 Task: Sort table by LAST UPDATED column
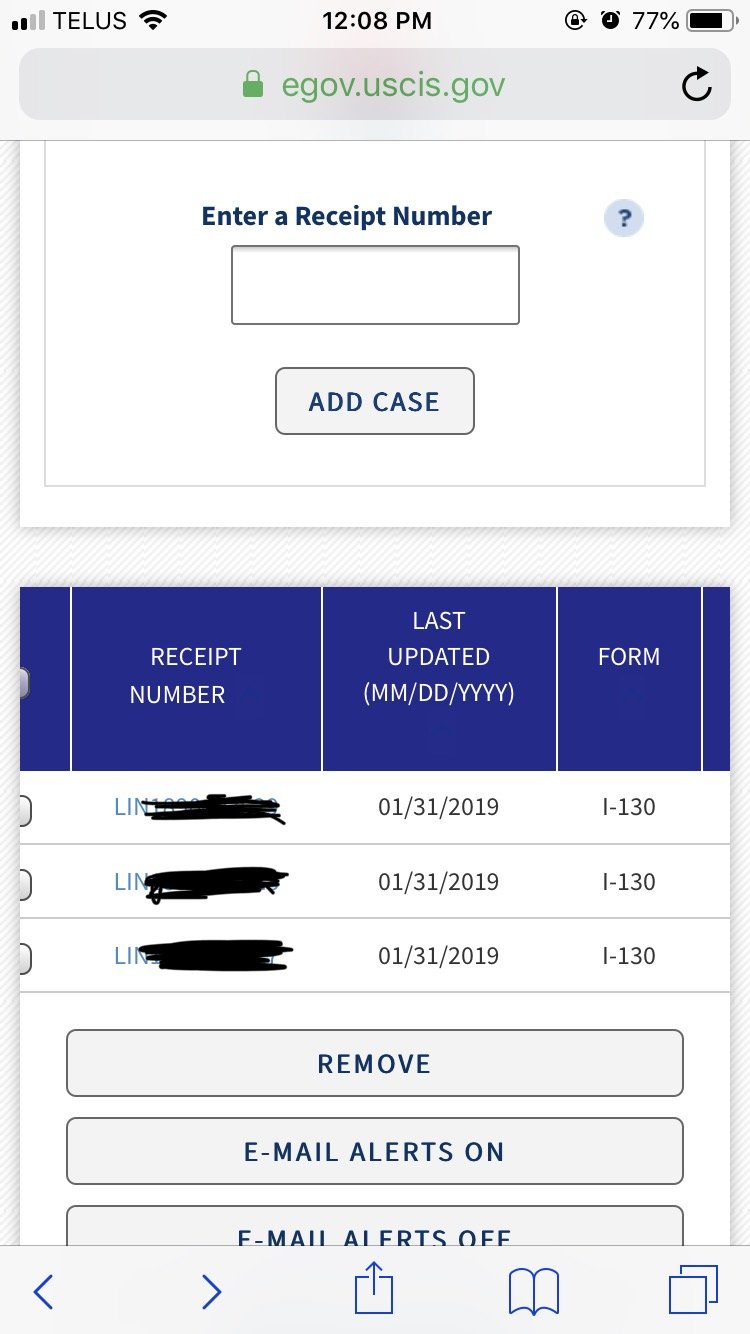point(439,677)
